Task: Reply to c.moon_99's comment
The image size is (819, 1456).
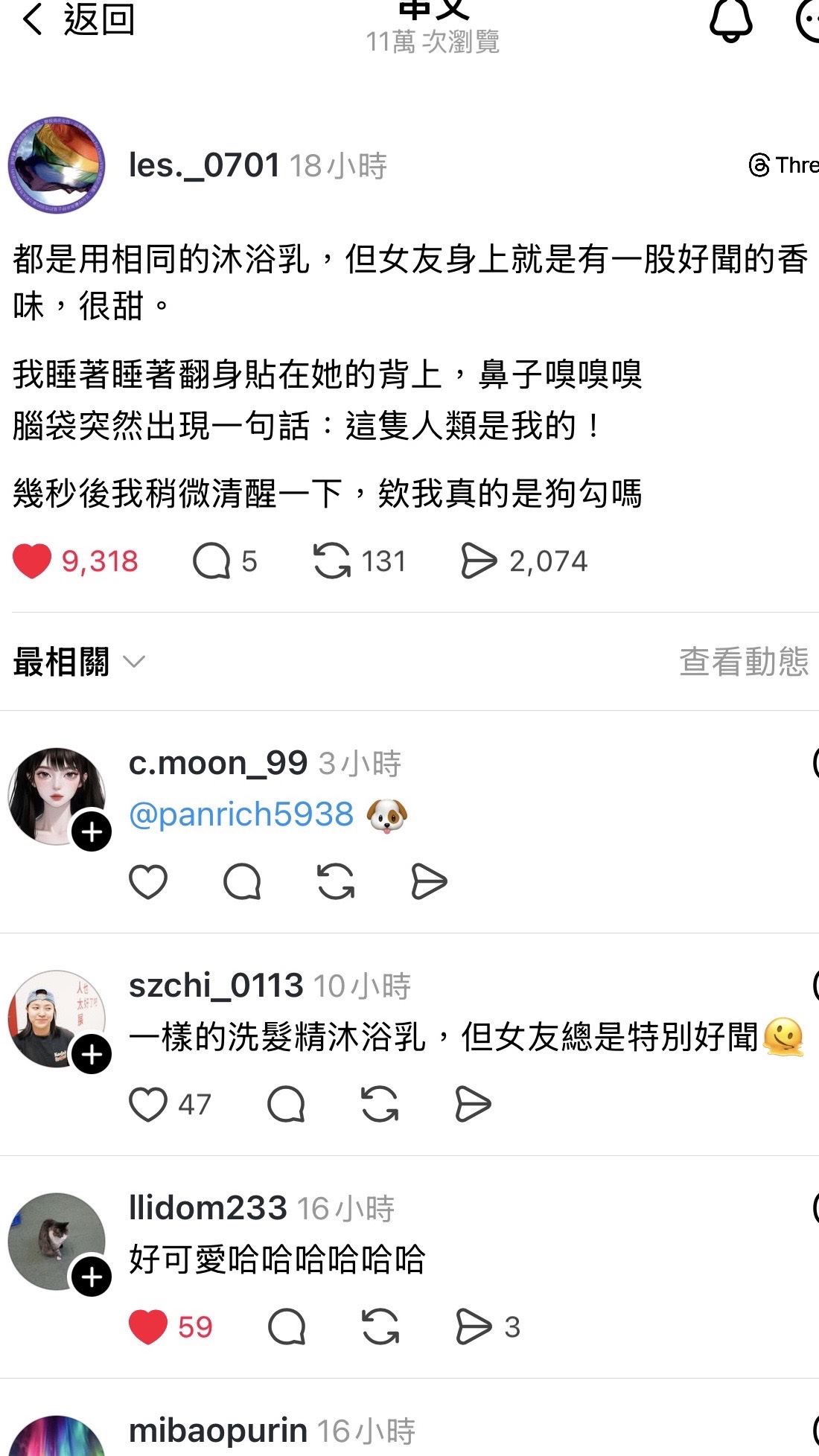Action: pos(242,882)
